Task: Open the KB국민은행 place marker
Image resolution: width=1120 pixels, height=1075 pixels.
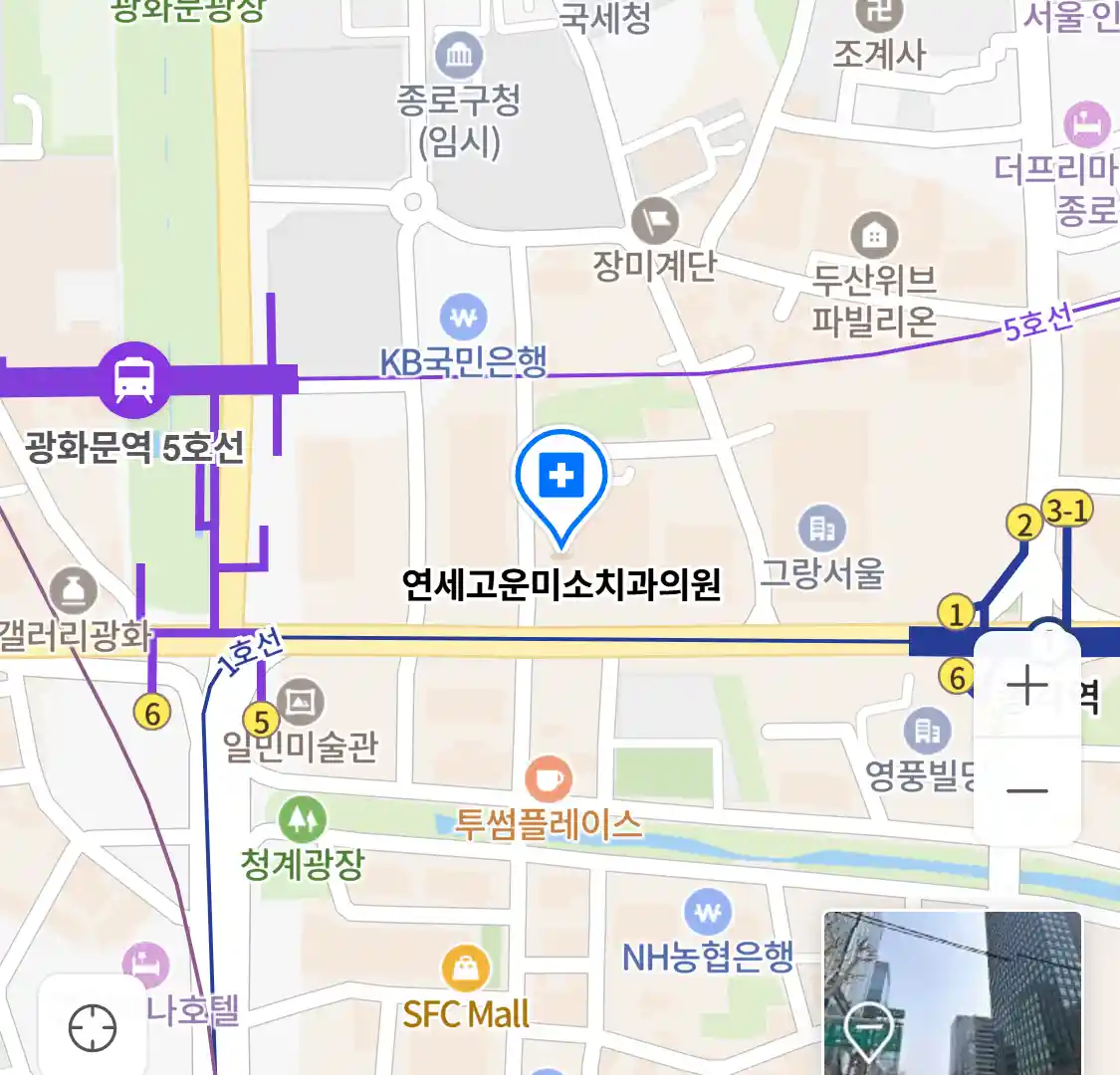Action: [463, 319]
